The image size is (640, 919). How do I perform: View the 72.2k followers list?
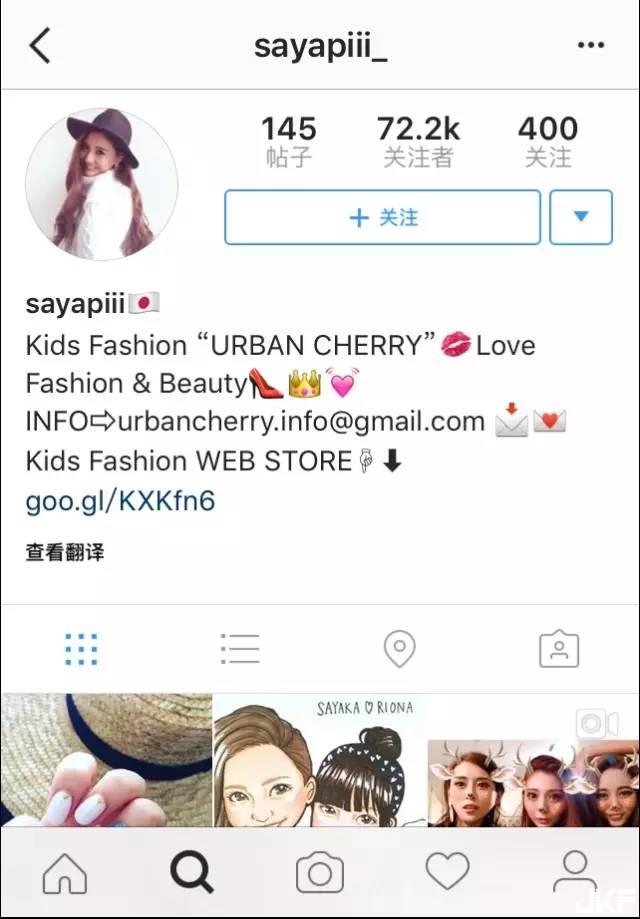[418, 142]
